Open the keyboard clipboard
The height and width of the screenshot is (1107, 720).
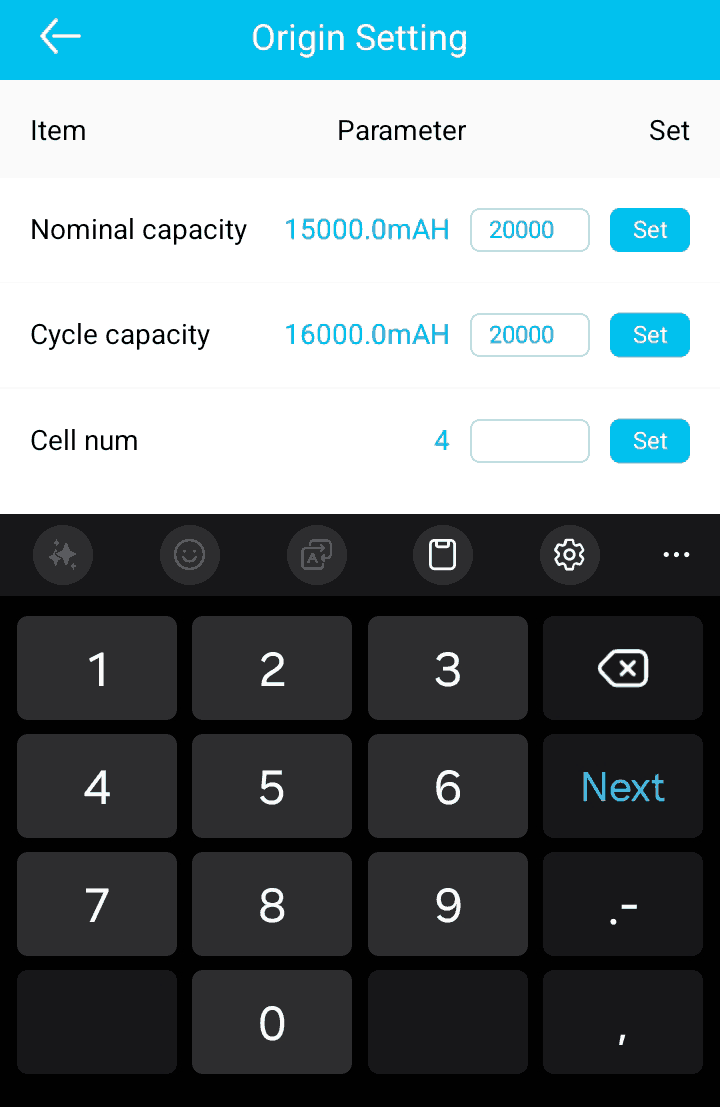coord(442,554)
